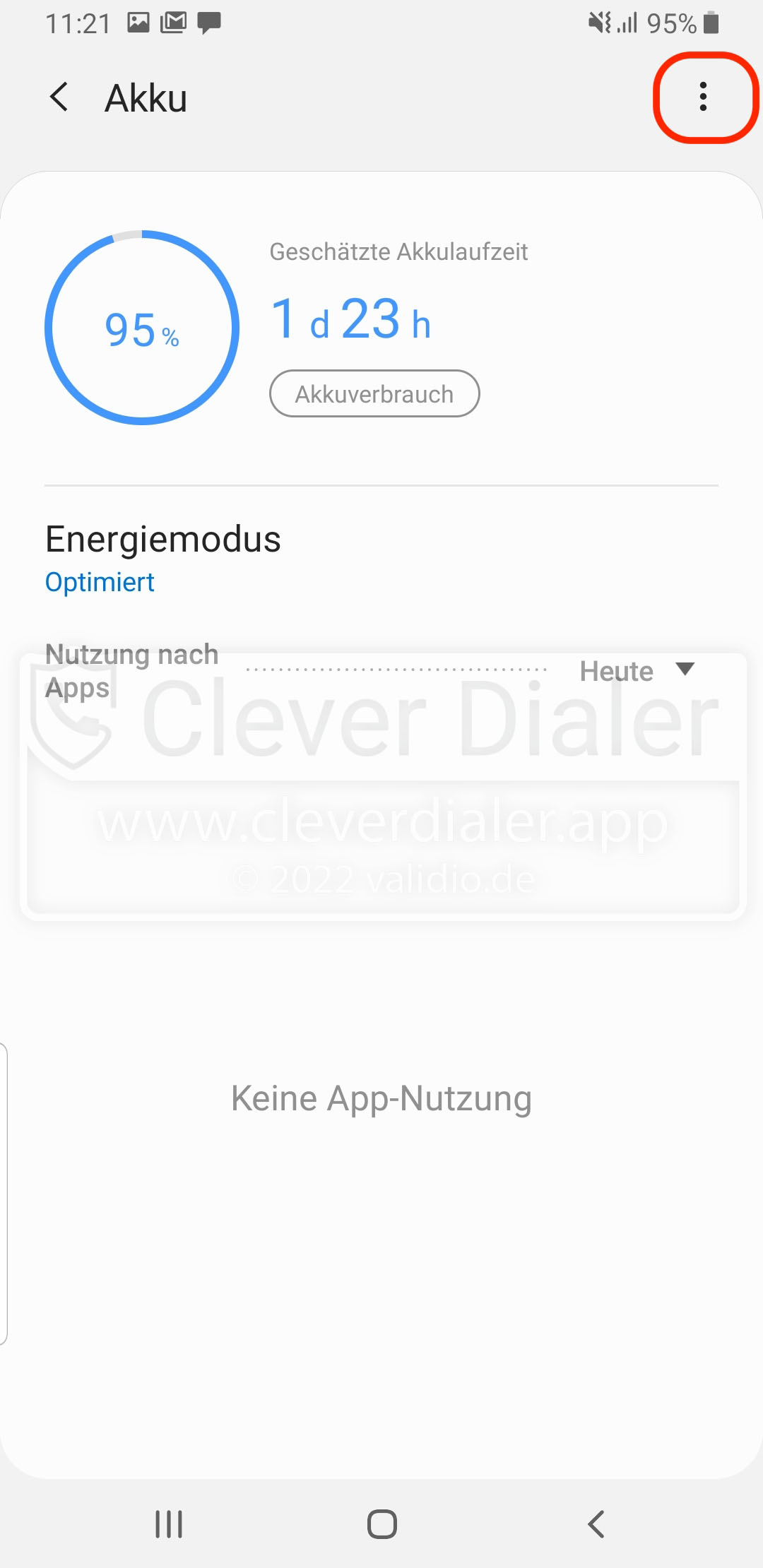The image size is (763, 1568).
Task: Open Akkuverbrauch details
Action: pos(374,393)
